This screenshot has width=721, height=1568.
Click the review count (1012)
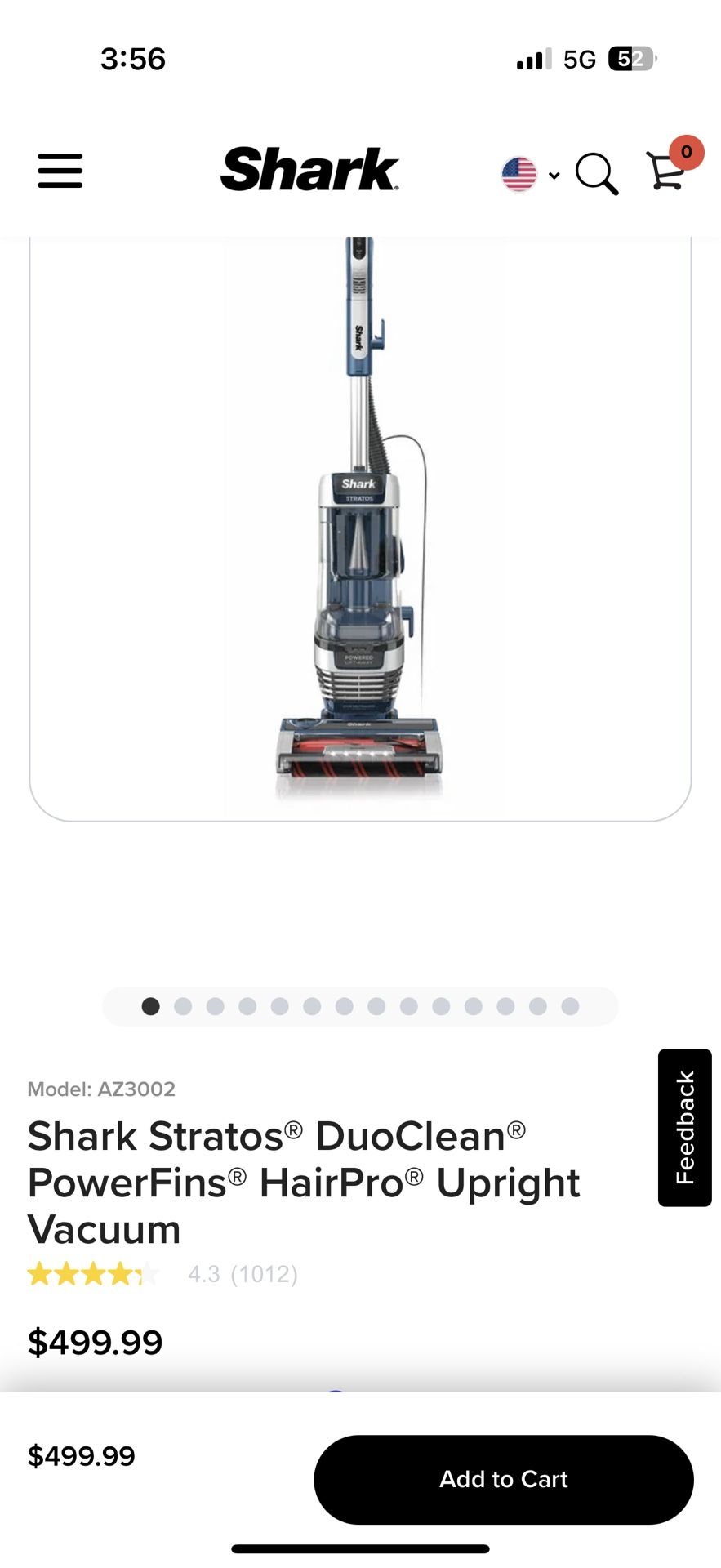click(263, 1273)
